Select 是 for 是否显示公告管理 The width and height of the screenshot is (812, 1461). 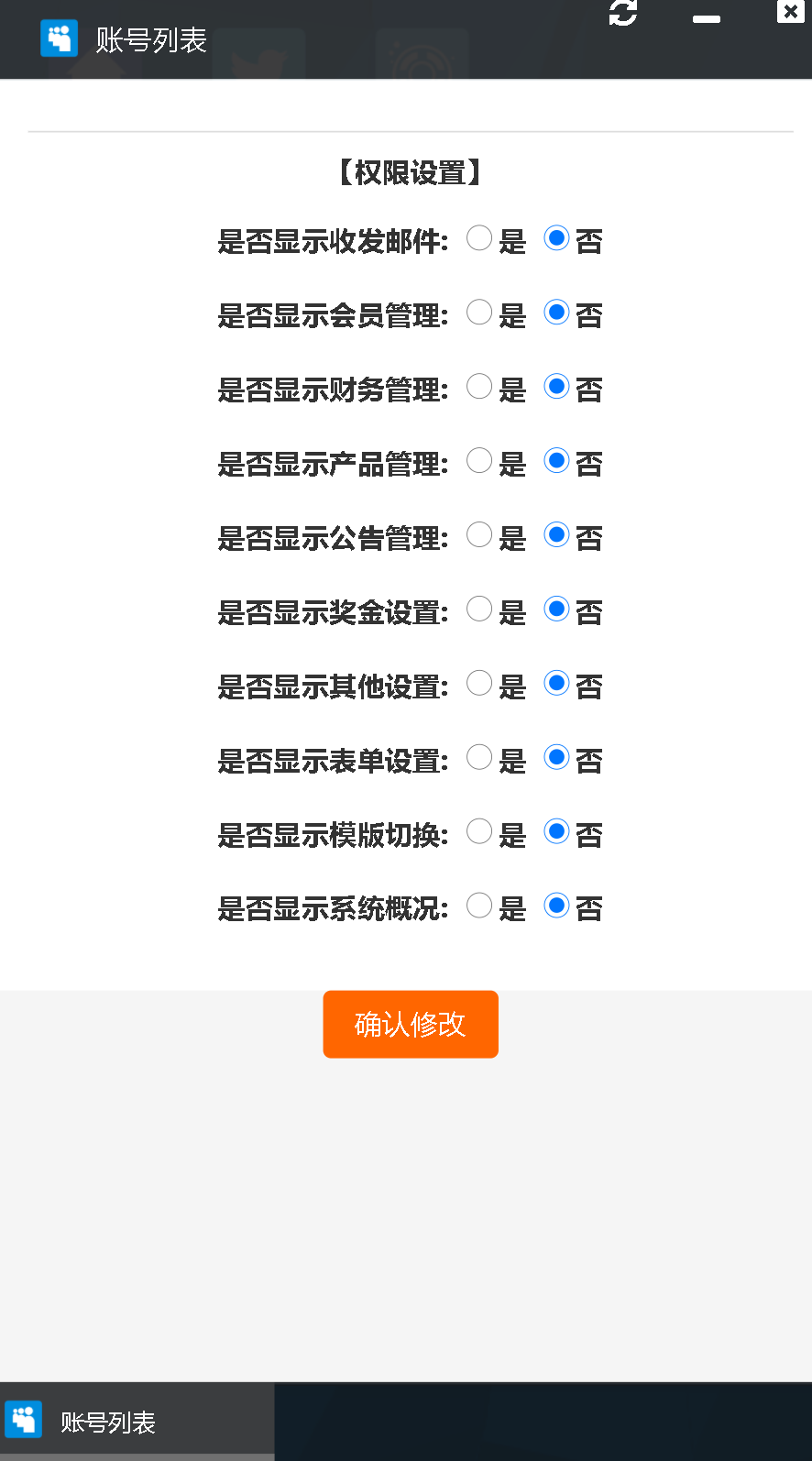(479, 534)
